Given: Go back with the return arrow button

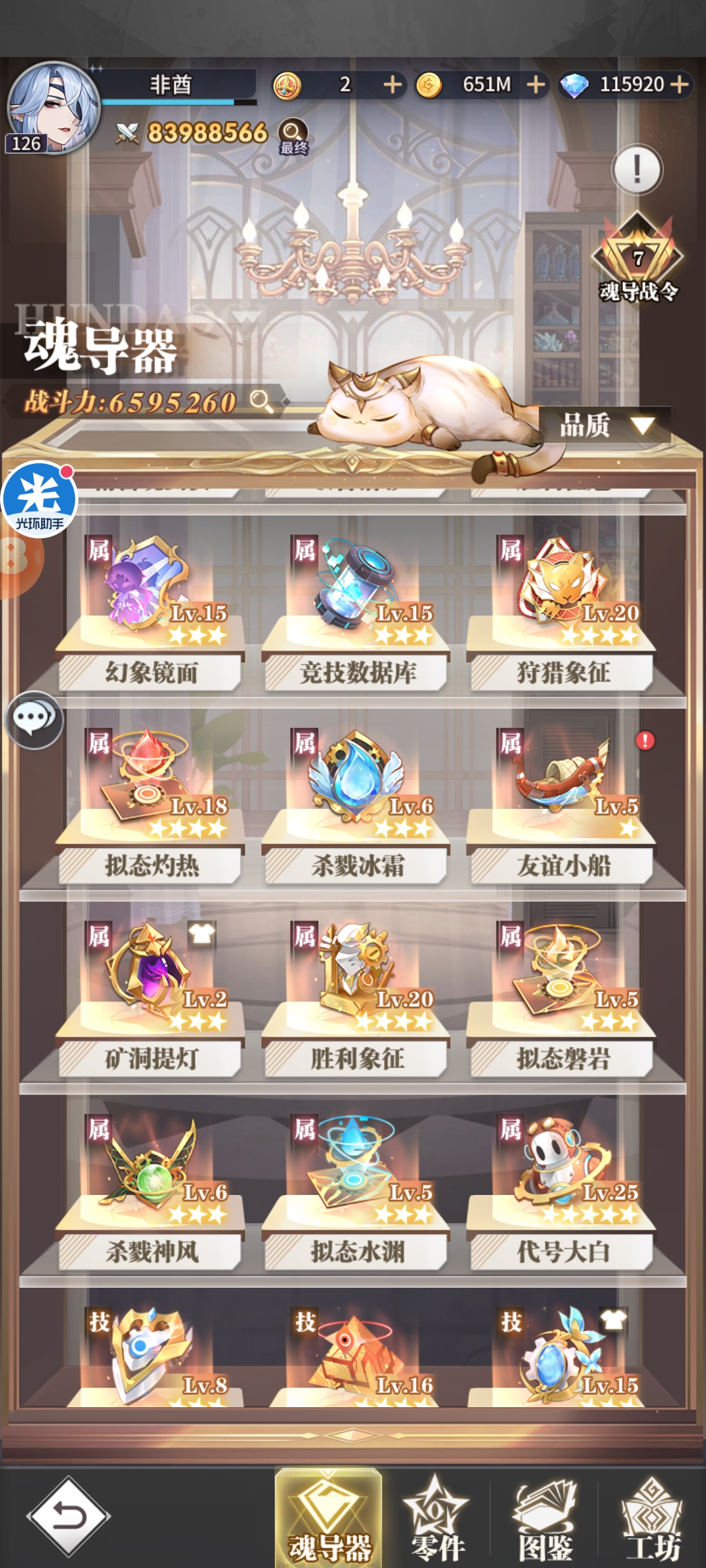Looking at the screenshot, I should (68, 1516).
